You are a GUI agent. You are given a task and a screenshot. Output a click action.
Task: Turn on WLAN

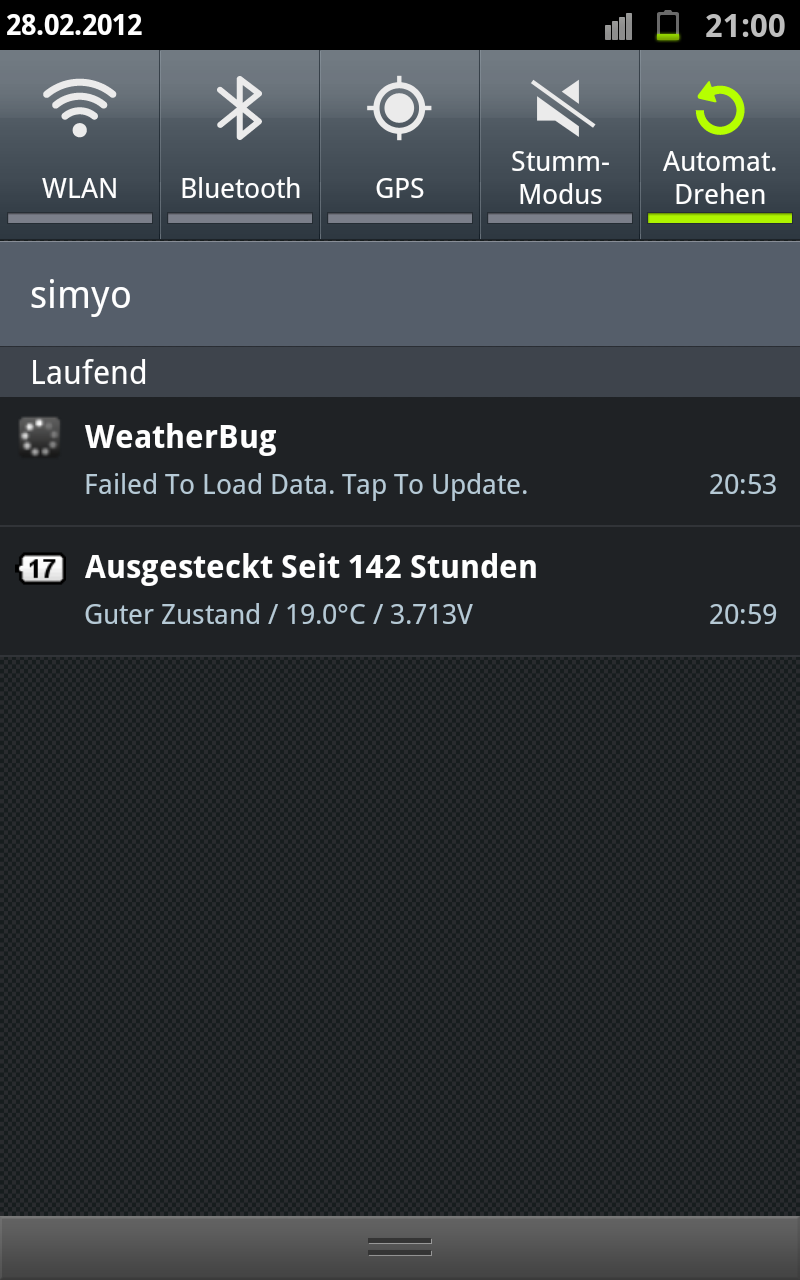pos(80,145)
